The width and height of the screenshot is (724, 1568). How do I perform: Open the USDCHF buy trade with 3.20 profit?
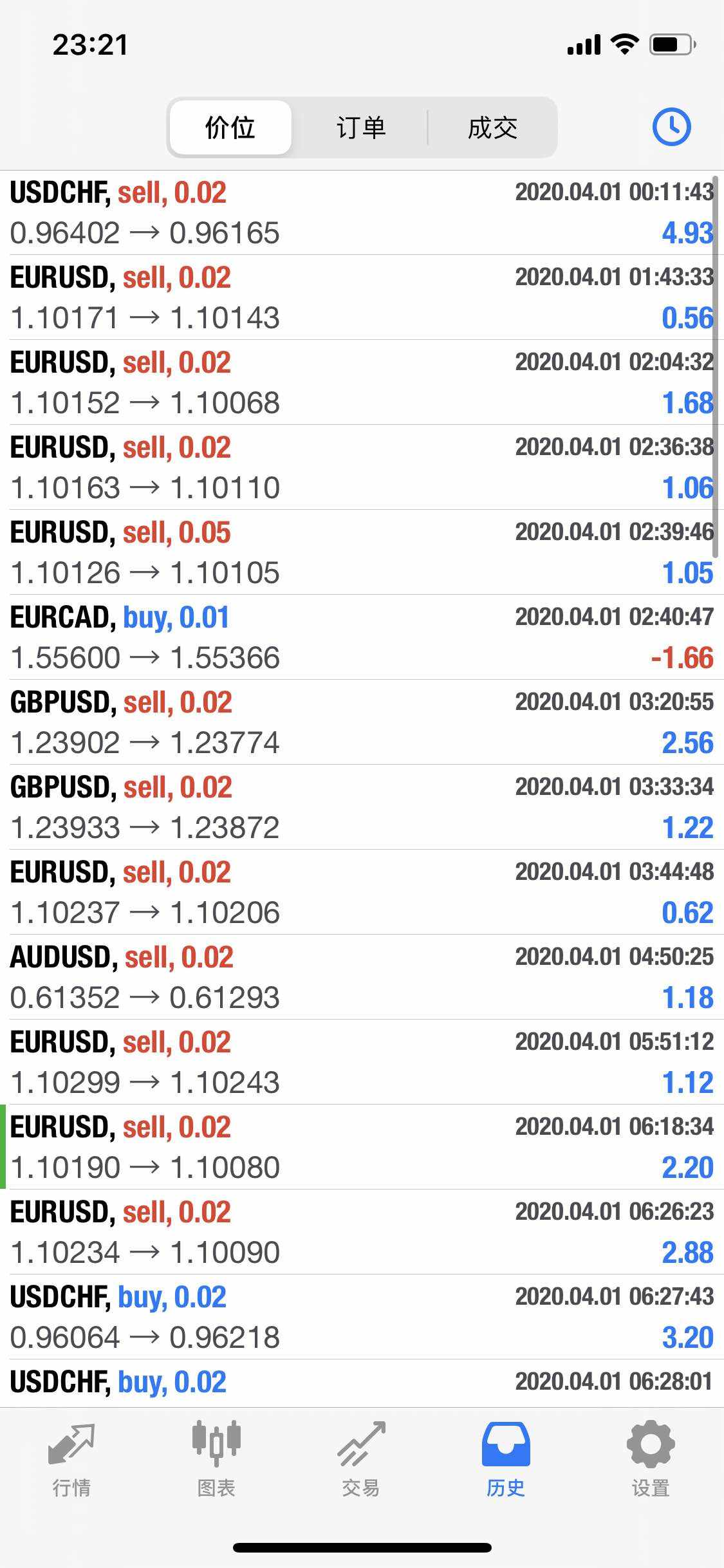tap(362, 1317)
